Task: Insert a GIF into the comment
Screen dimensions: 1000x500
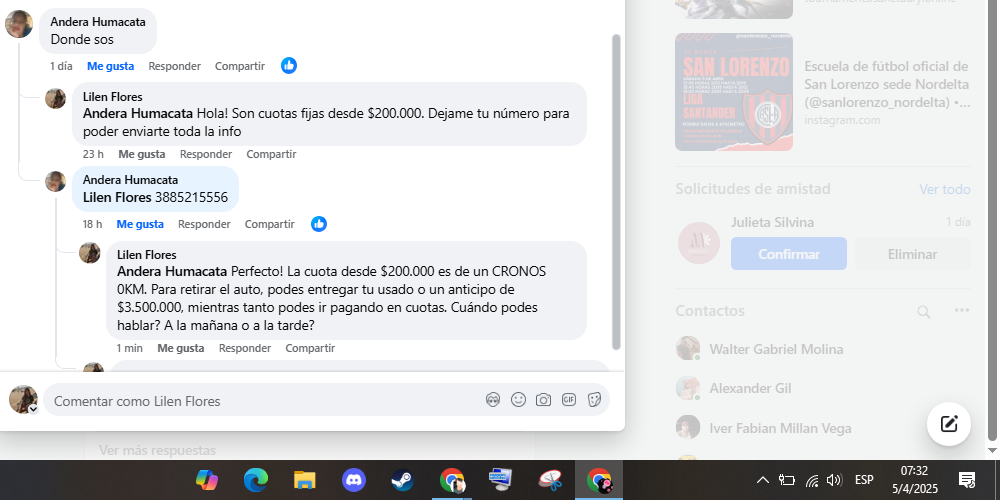Action: [569, 400]
